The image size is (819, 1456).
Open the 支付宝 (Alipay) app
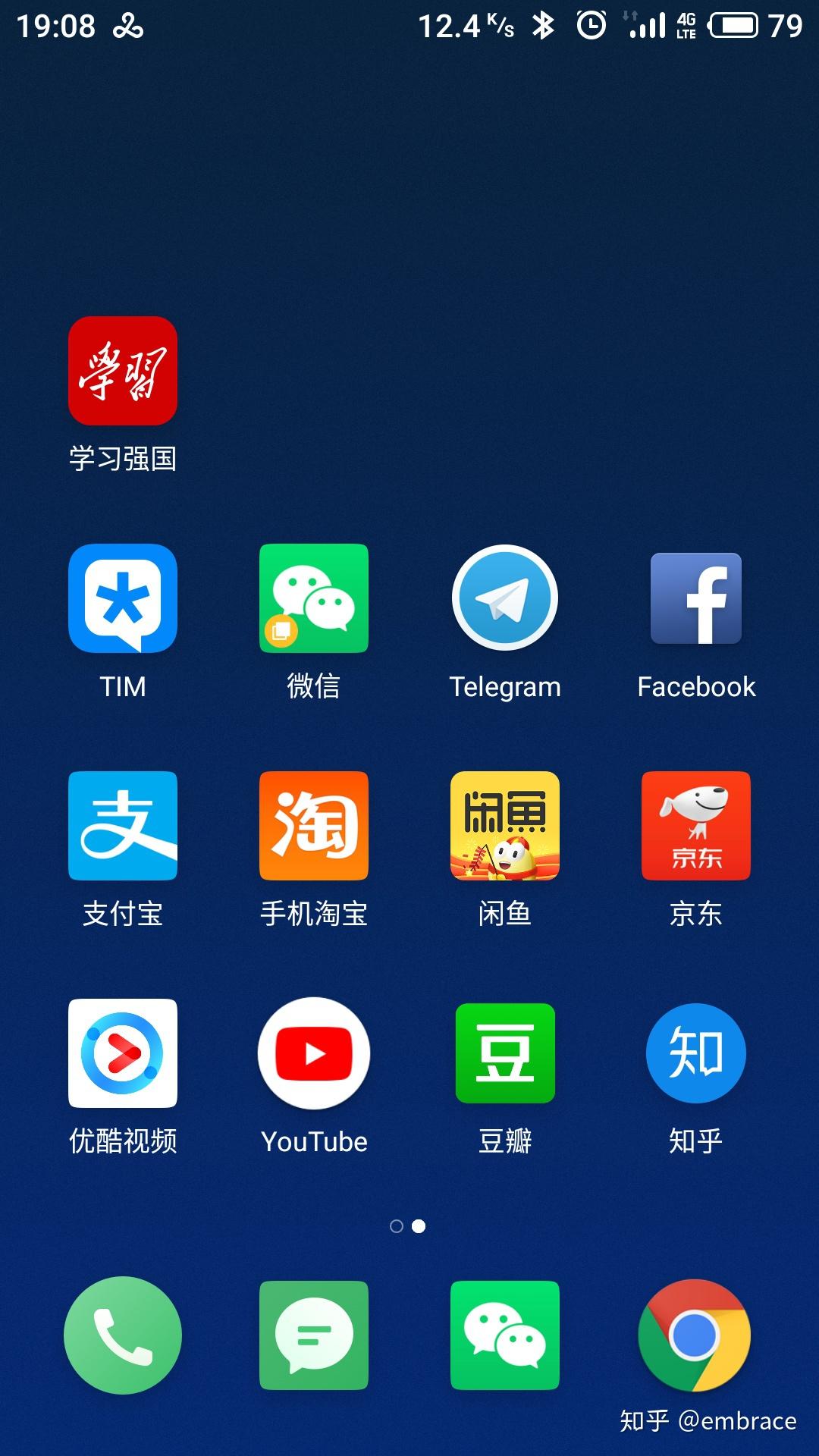(x=124, y=826)
